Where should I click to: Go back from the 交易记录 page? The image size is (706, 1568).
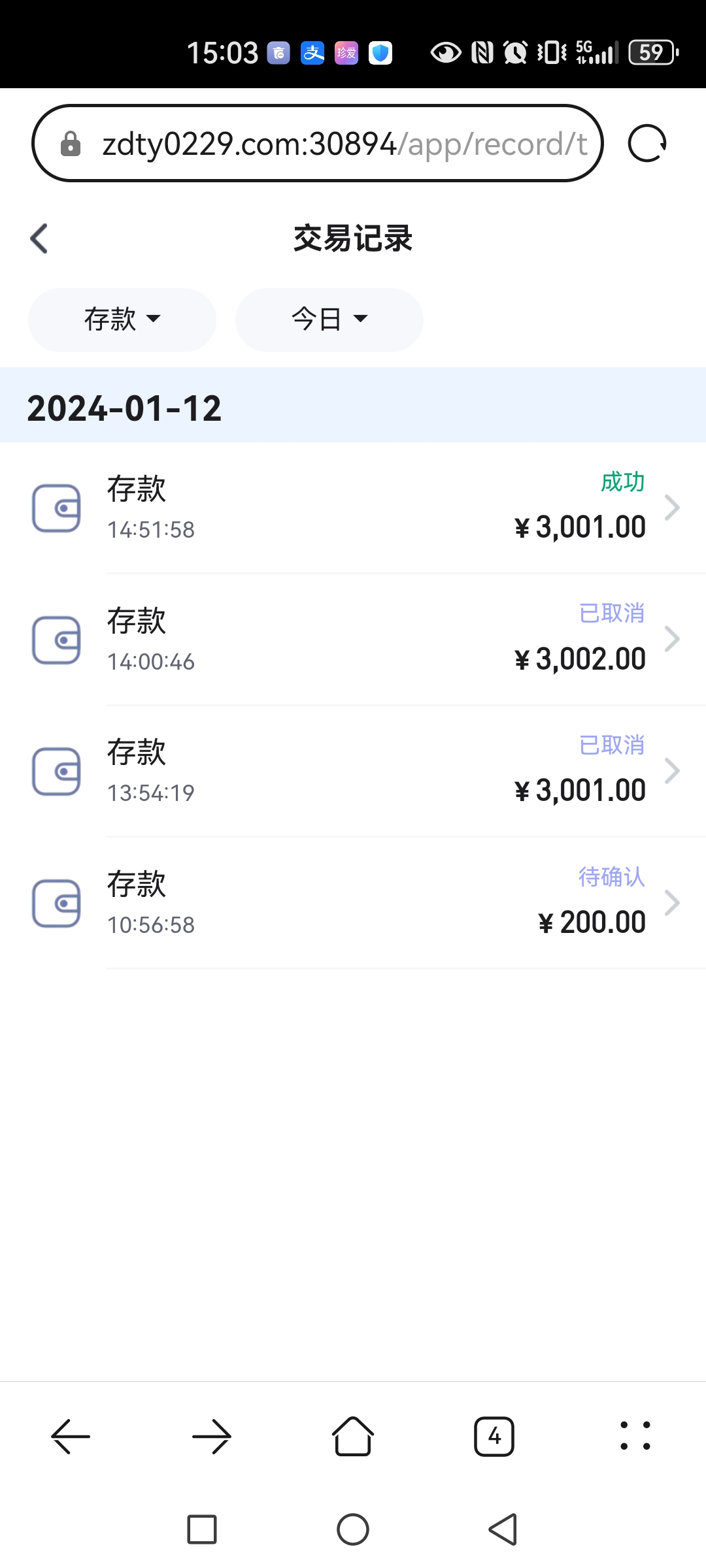click(x=39, y=238)
